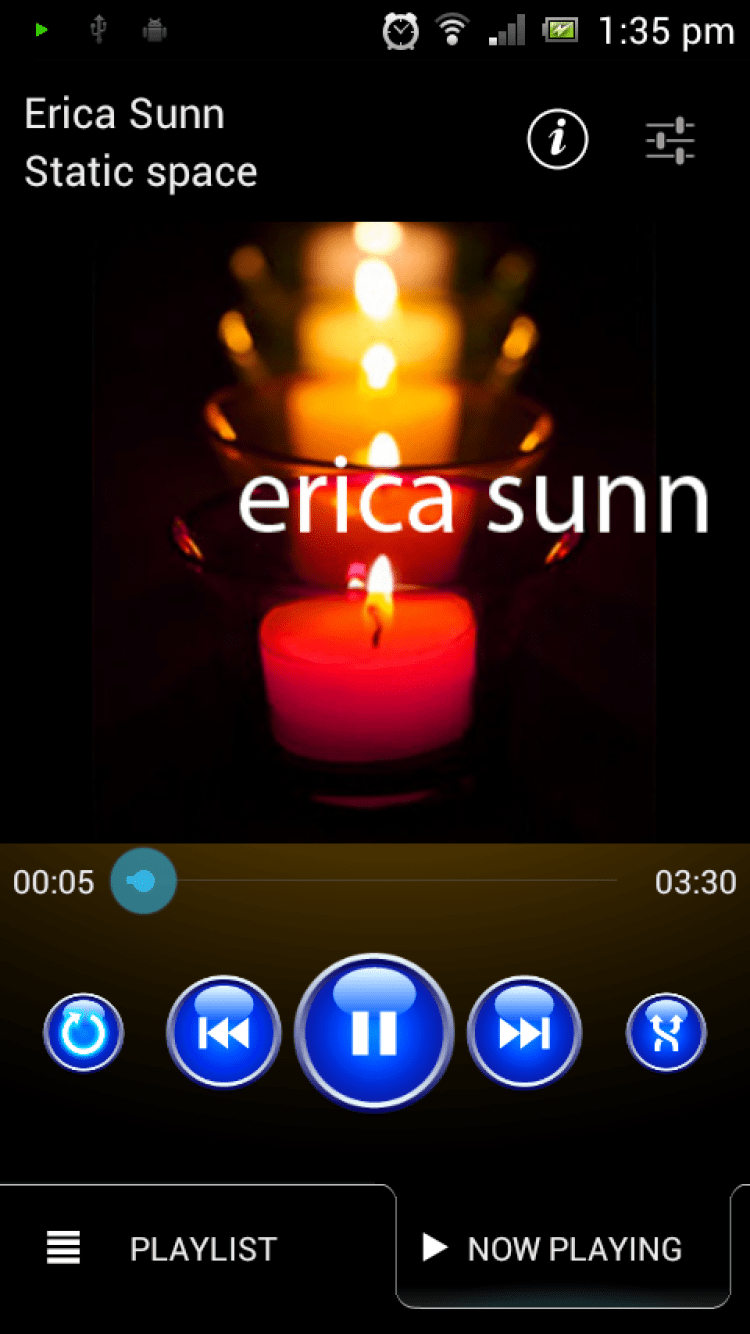Open the track info icon
750x1334 pixels.
[557, 140]
